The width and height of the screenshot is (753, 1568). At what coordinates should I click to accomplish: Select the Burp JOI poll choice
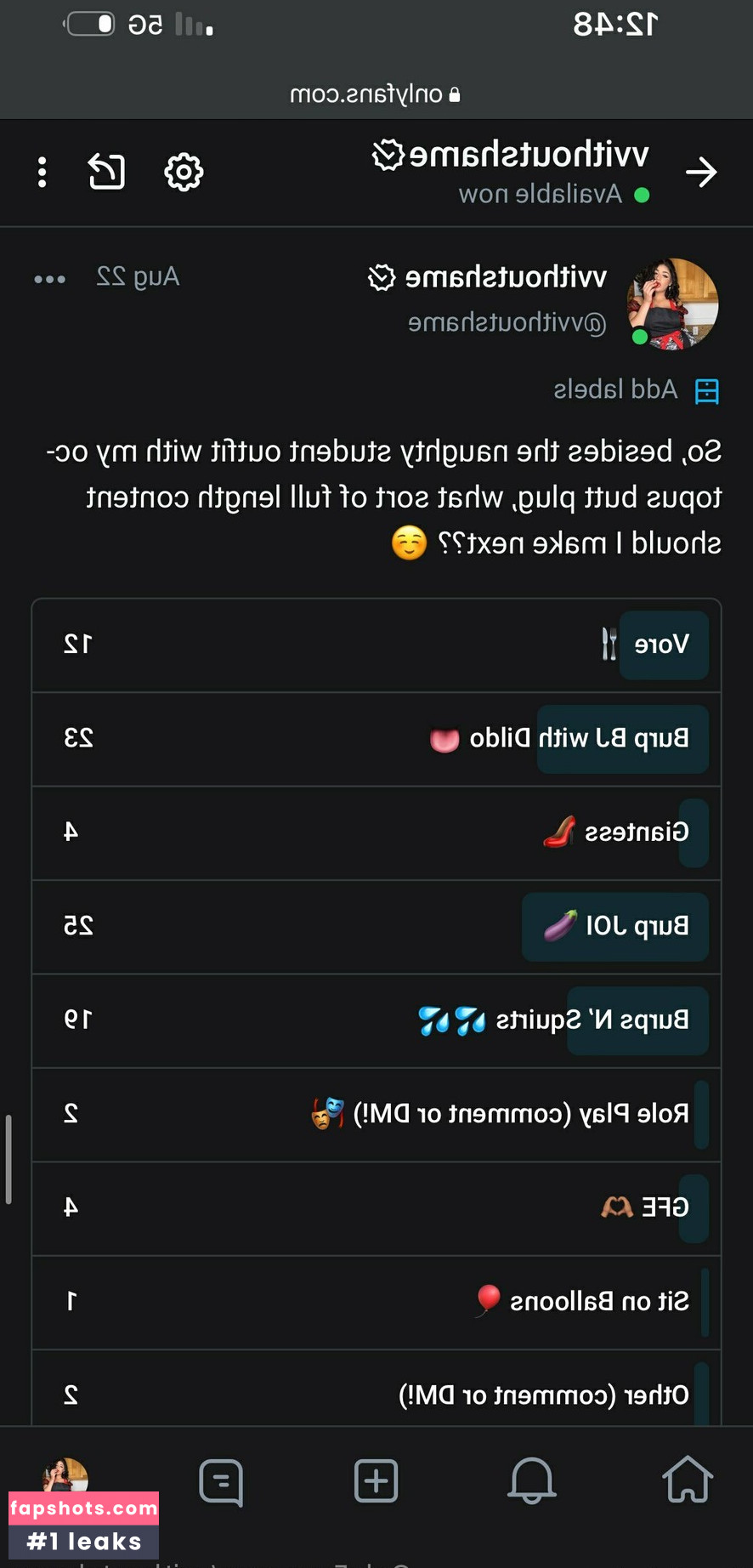[376, 927]
